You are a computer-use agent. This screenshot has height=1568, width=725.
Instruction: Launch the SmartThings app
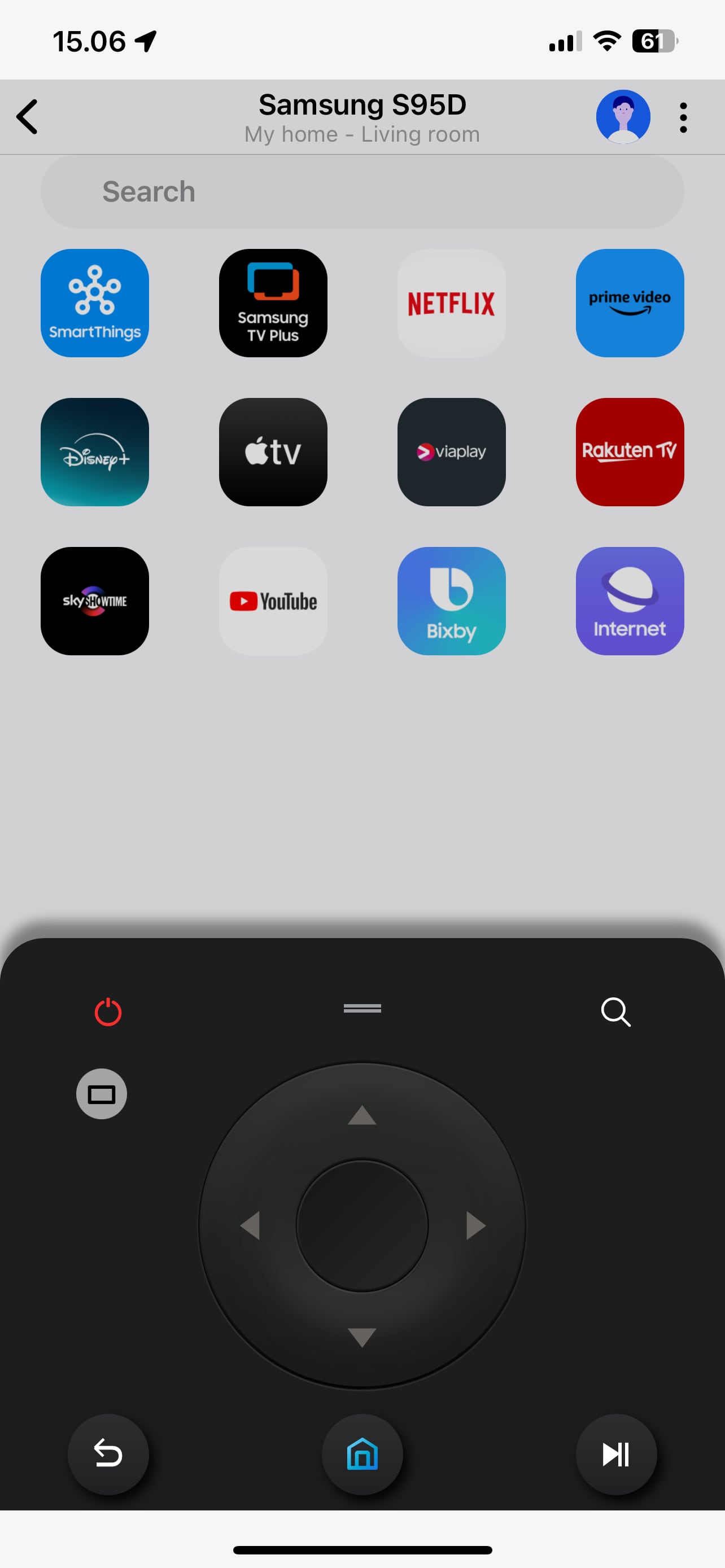click(x=95, y=303)
